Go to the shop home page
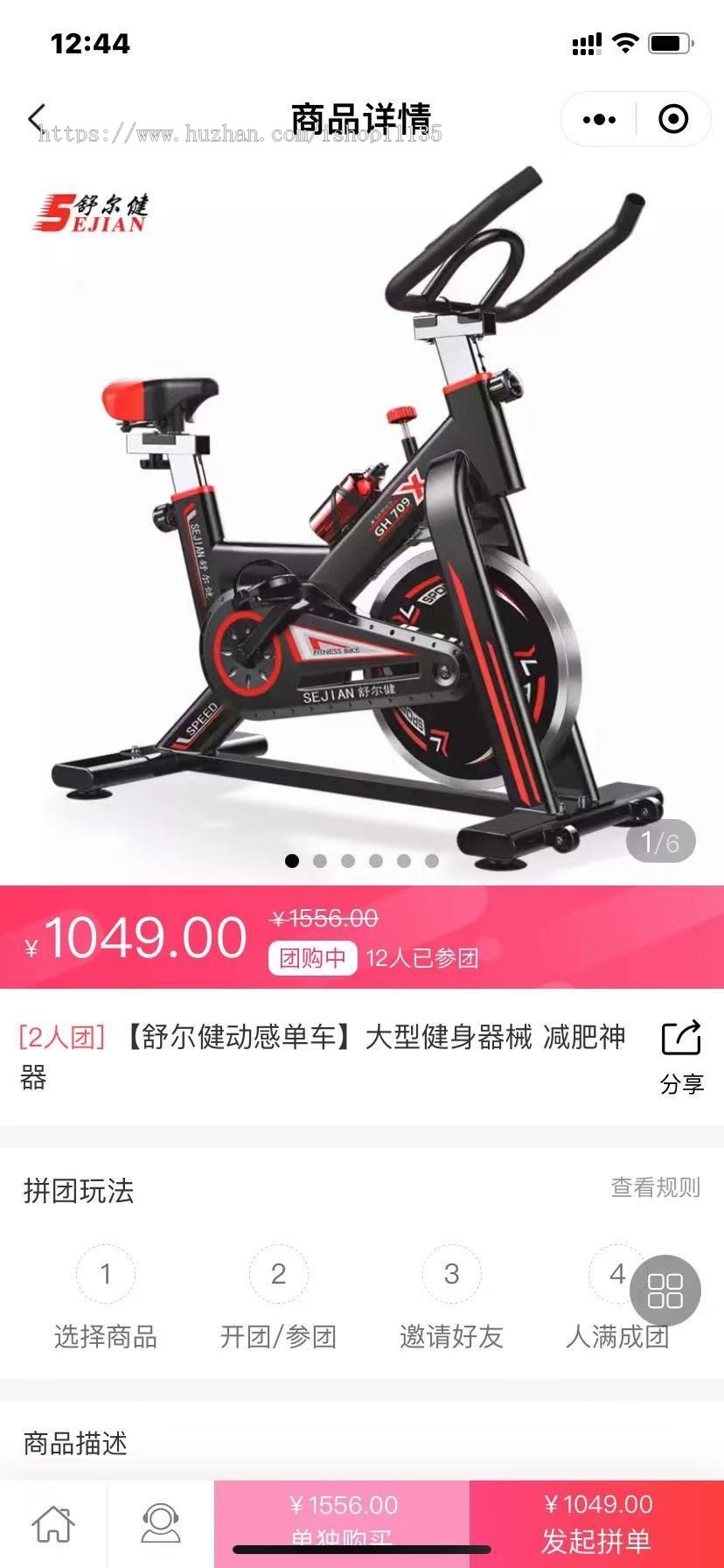 point(53,1524)
